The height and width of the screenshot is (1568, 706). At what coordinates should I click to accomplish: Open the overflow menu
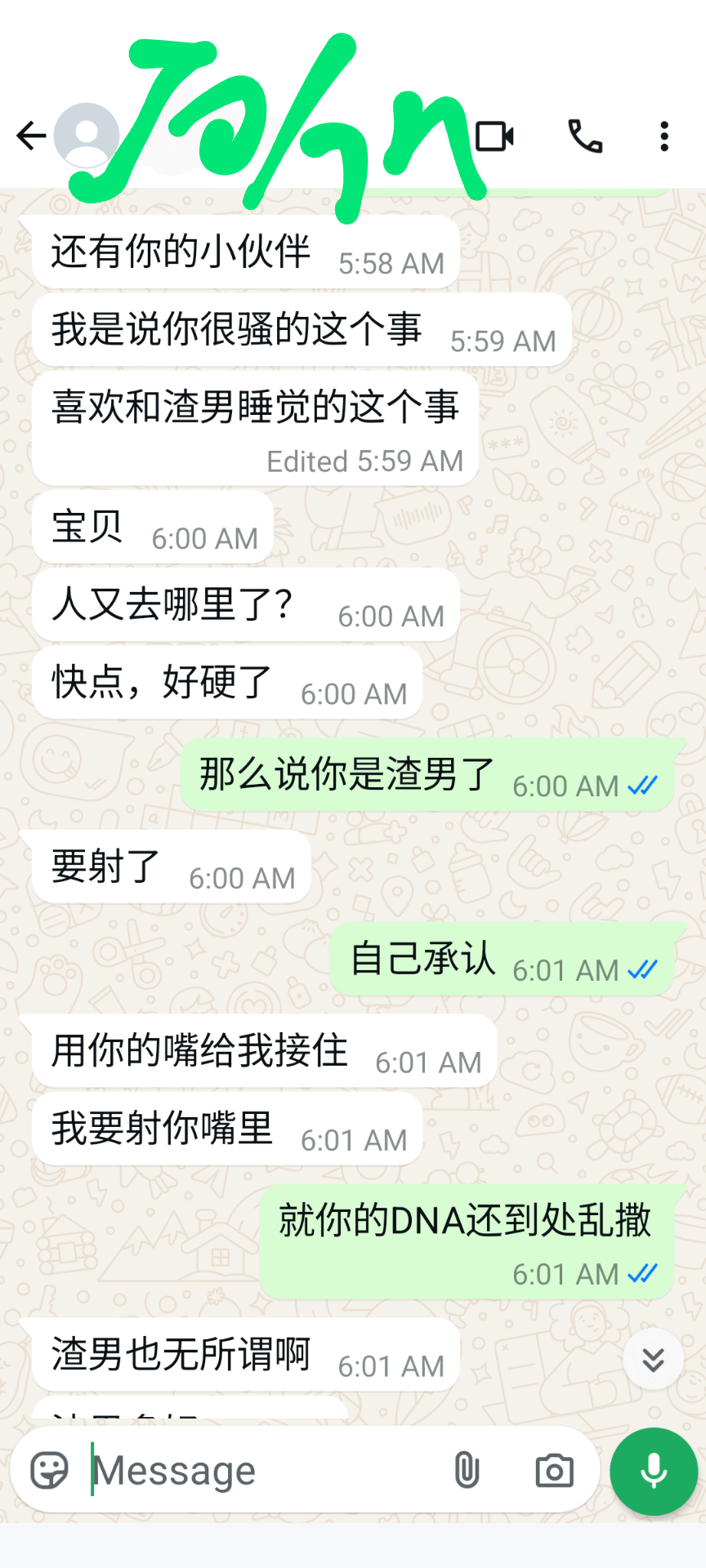click(x=664, y=136)
